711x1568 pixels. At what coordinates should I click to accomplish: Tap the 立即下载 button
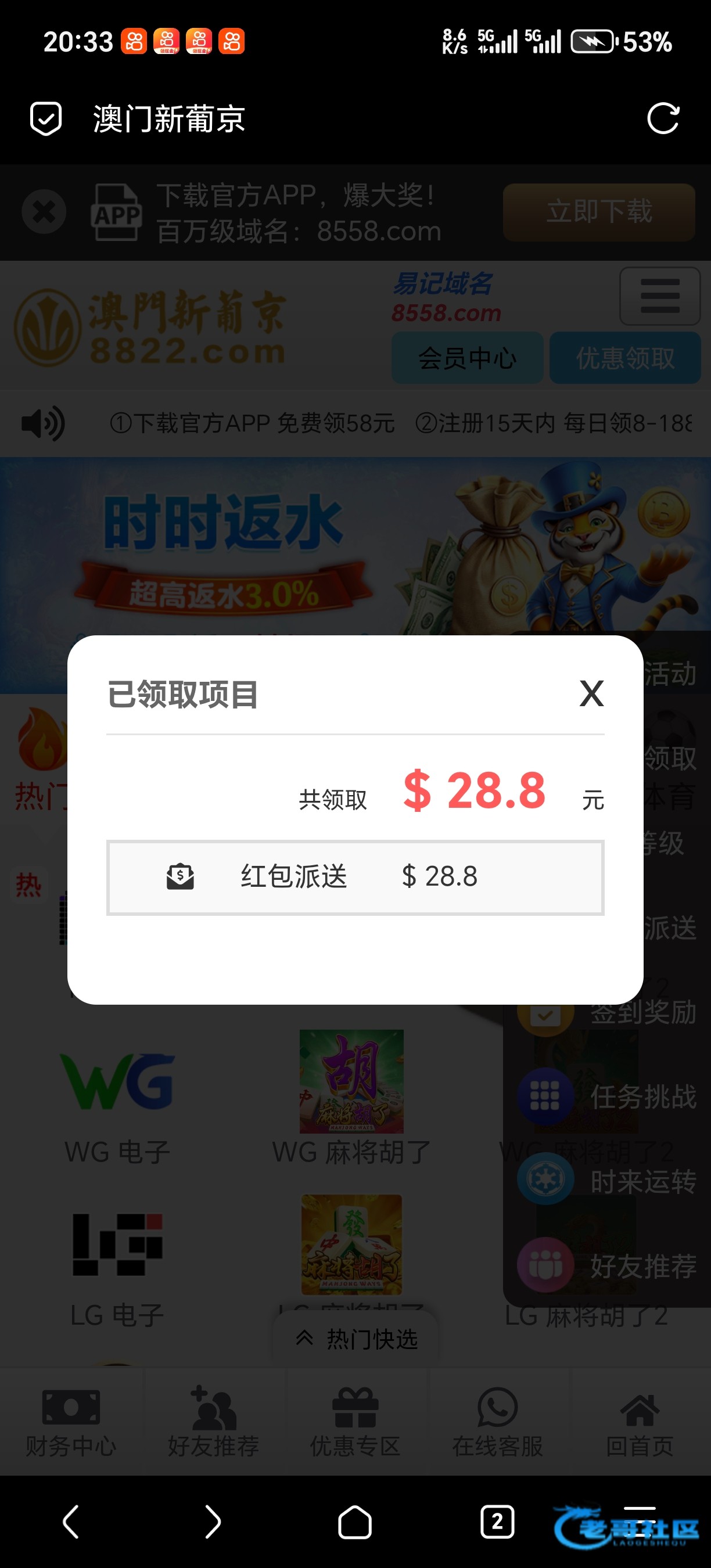pos(599,212)
